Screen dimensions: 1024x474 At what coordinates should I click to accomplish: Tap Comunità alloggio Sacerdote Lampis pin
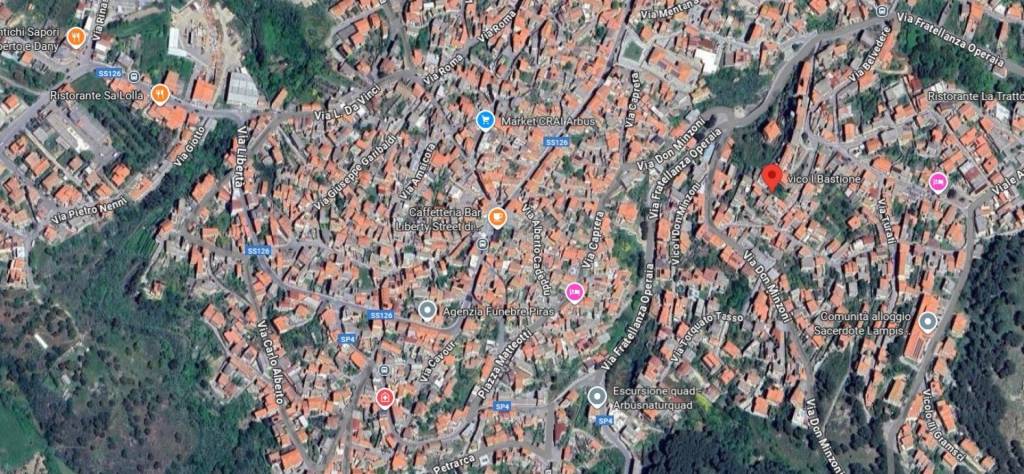(x=928, y=322)
